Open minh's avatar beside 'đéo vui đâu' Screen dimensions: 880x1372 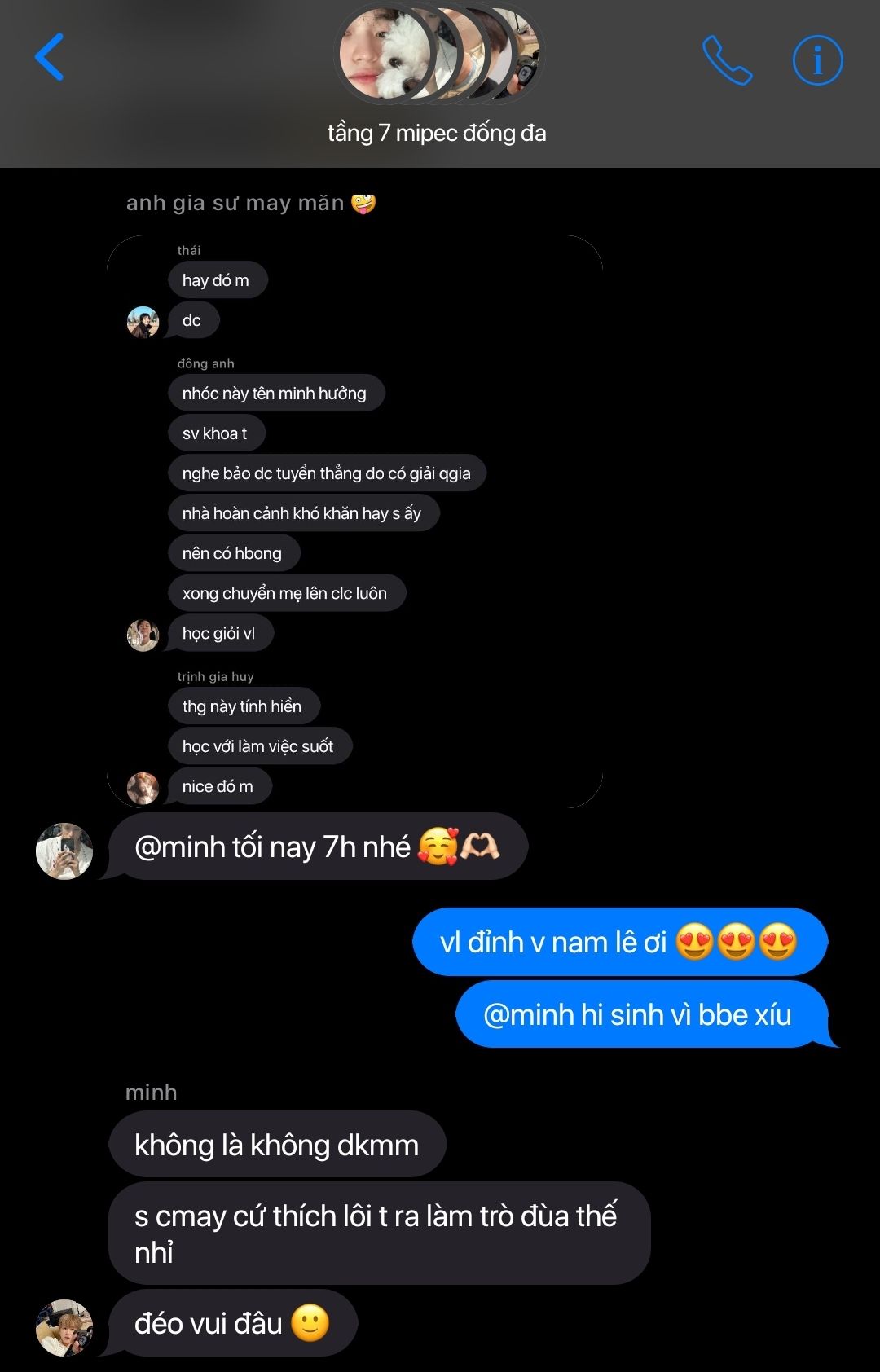[x=64, y=1327]
